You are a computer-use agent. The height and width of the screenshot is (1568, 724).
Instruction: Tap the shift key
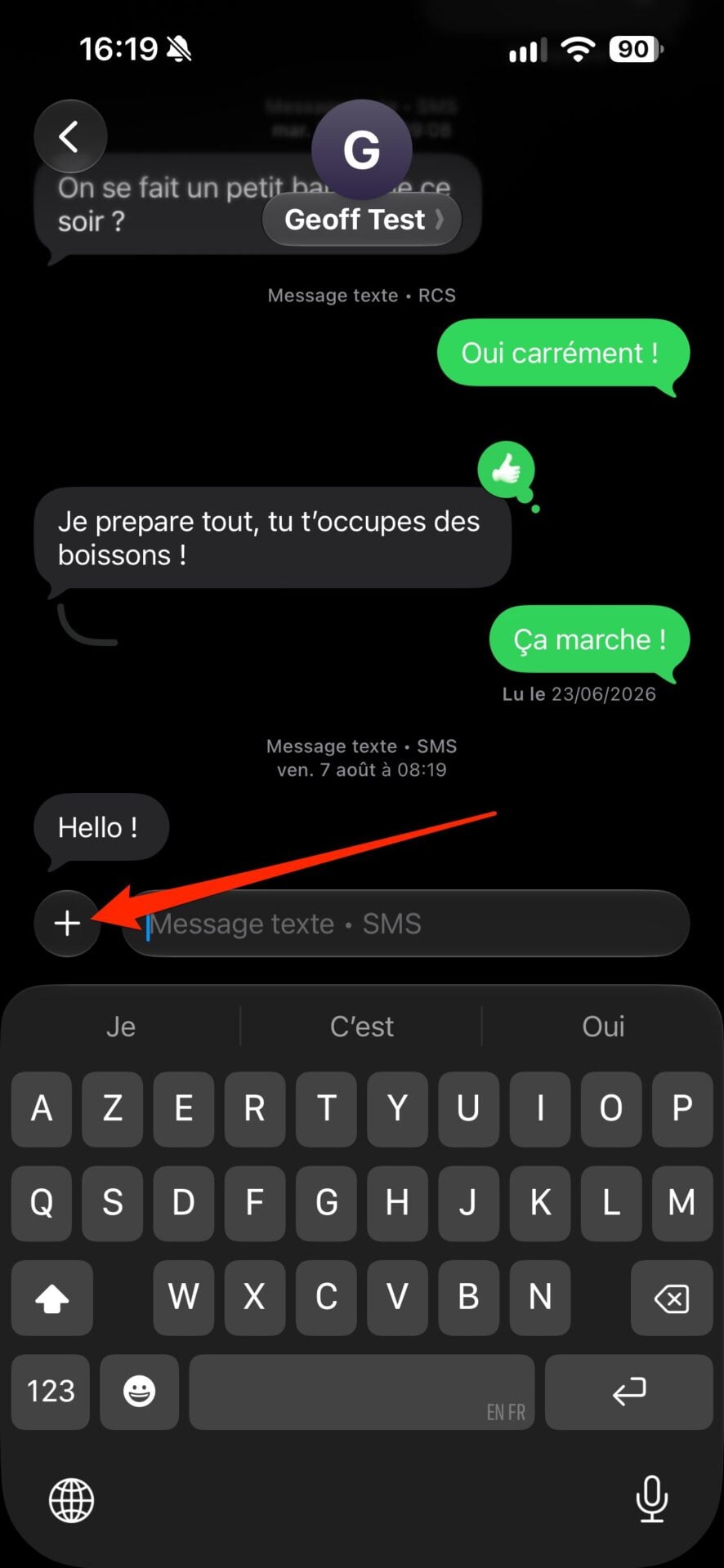tap(52, 1298)
